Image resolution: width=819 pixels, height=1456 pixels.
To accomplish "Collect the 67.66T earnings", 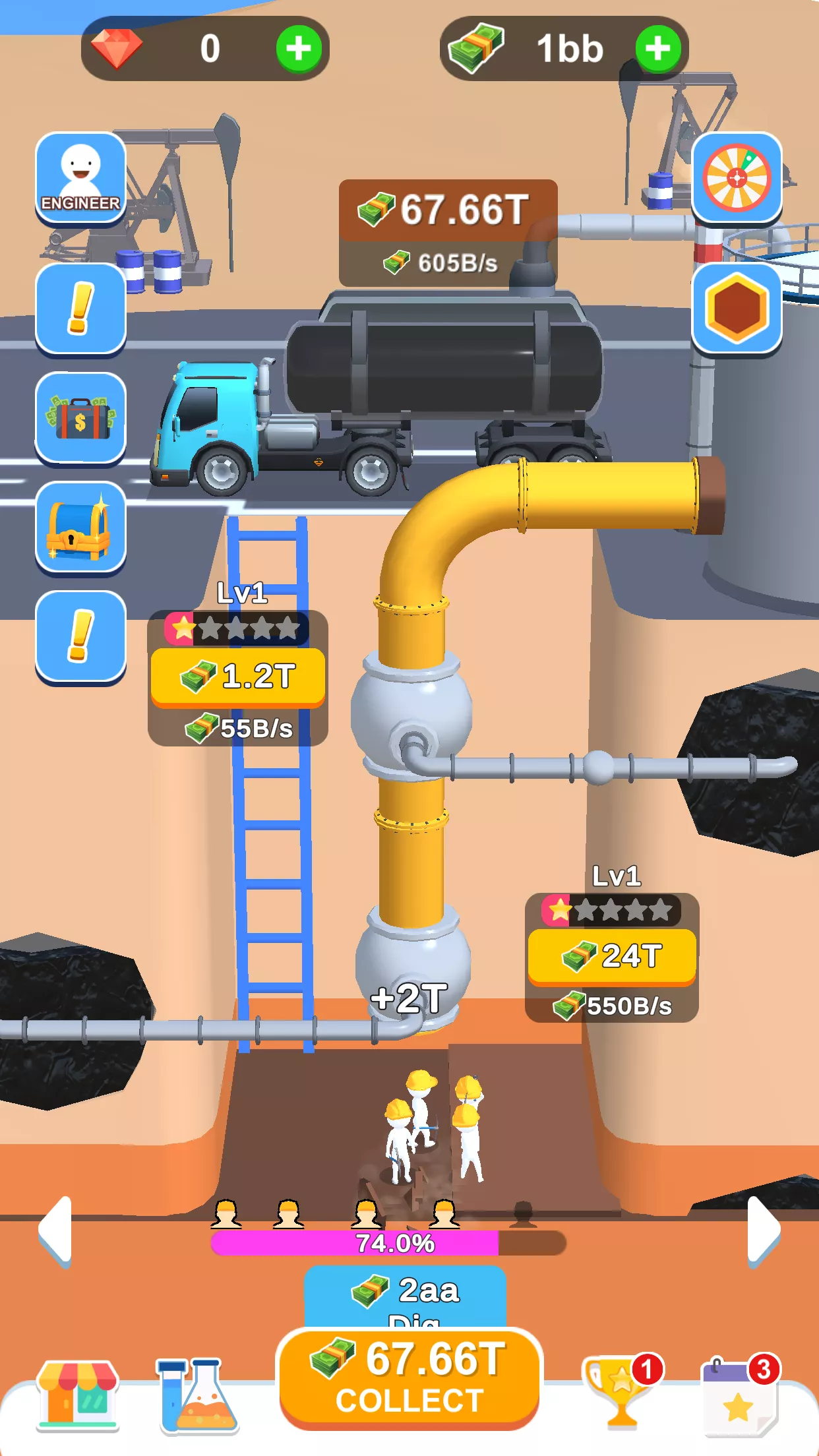I will coord(409,1378).
